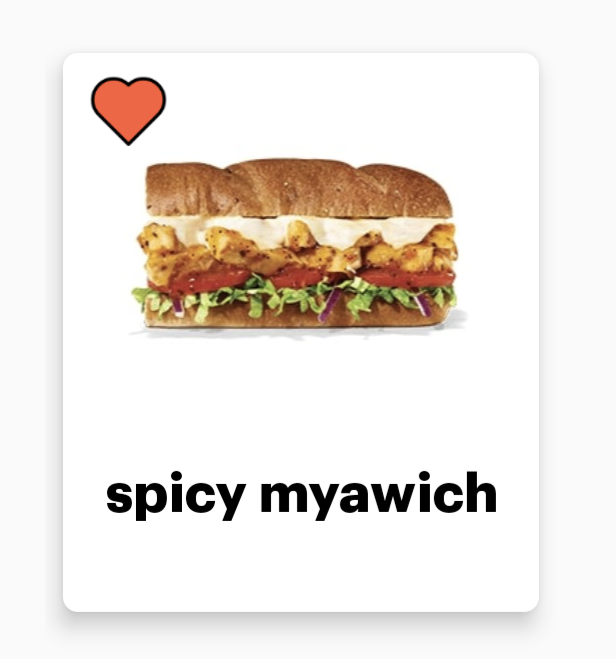Image resolution: width=616 pixels, height=659 pixels.
Task: Tap the heart icon to favorite sandwich
Action: (x=128, y=108)
